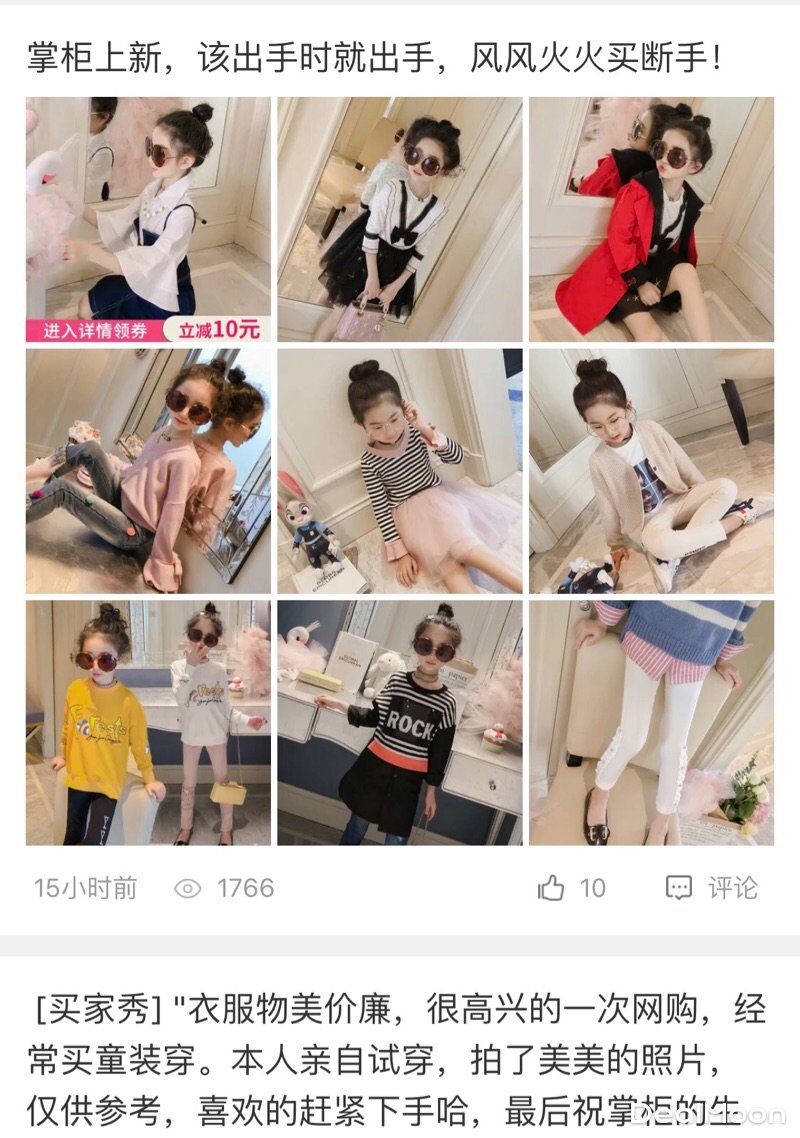Open the black ROCK sweater photo

pos(400,722)
